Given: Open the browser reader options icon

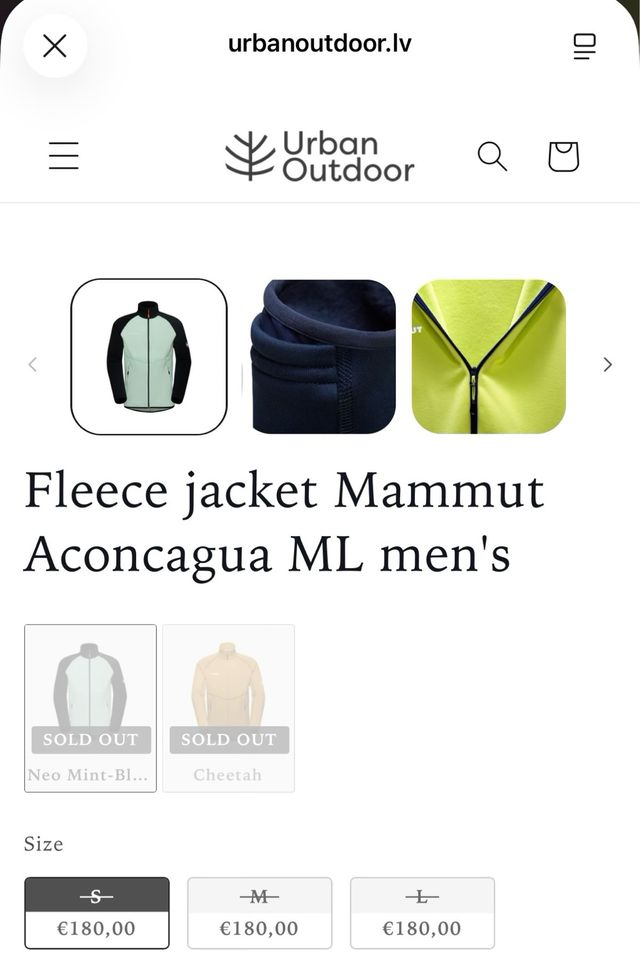Looking at the screenshot, I should (584, 46).
